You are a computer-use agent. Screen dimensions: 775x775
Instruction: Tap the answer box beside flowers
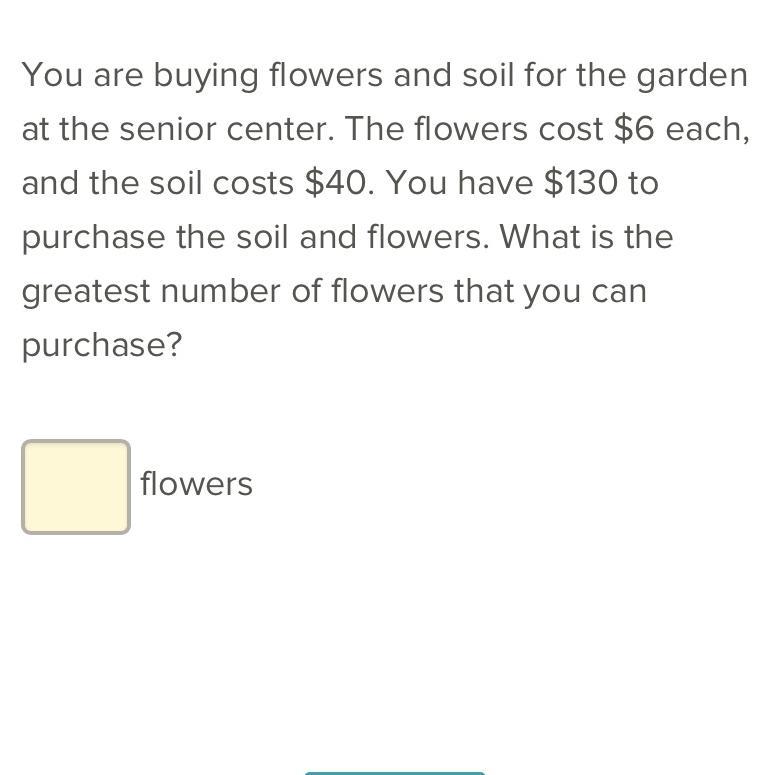coord(76,487)
